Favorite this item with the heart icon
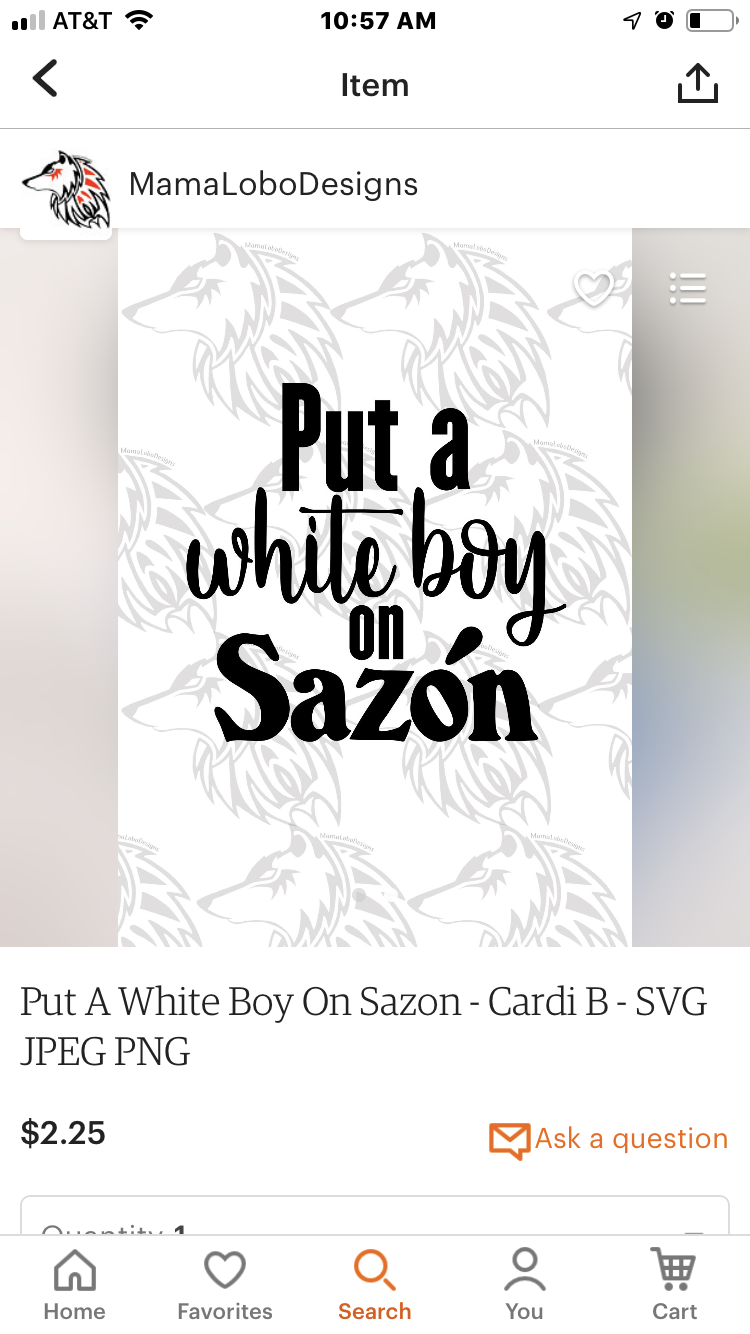The height and width of the screenshot is (1334, 750). [592, 290]
